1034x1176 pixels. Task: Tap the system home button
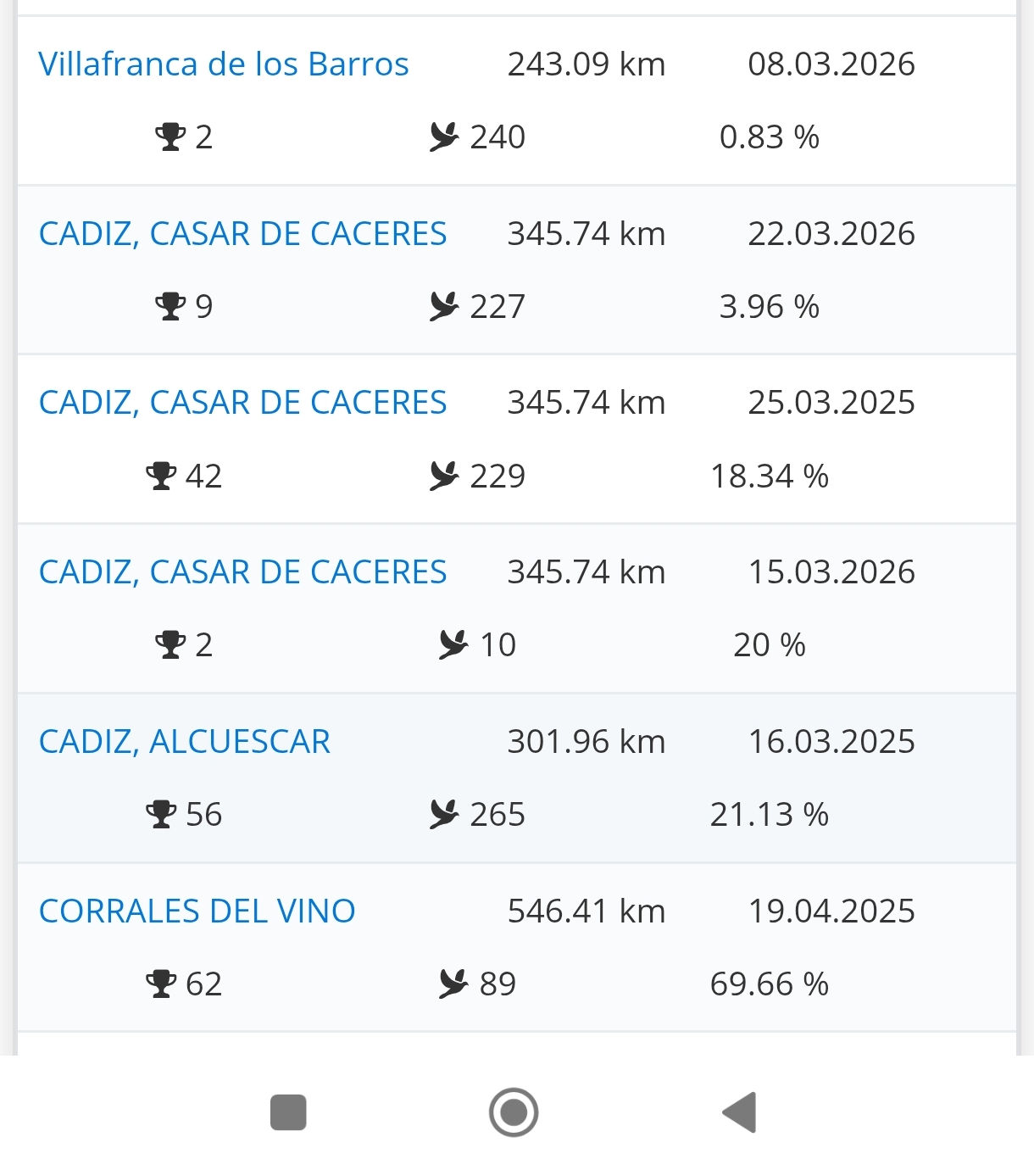(x=514, y=1112)
